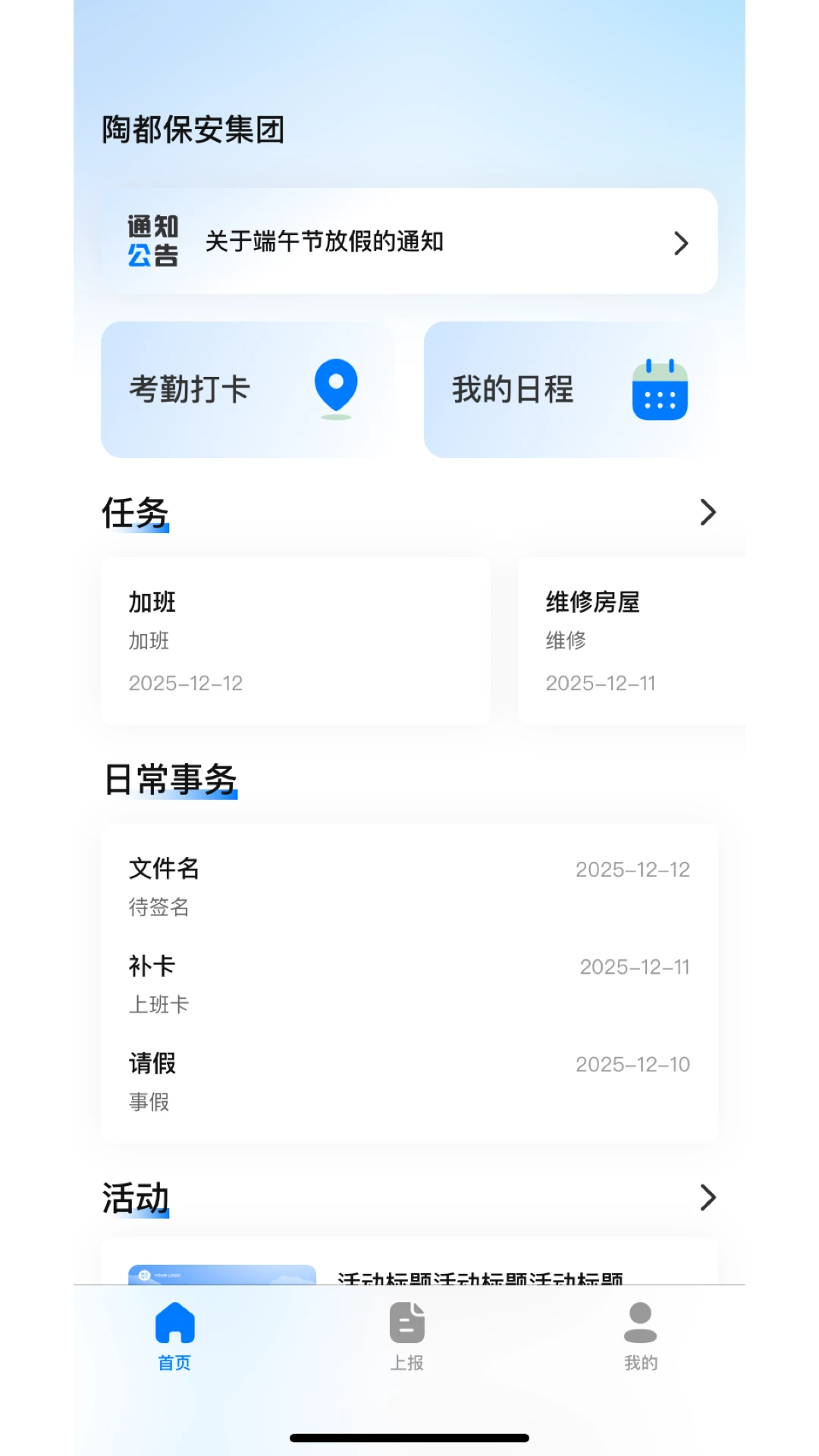The height and width of the screenshot is (1456, 819).
Task: Open the 上报 report icon at bottom
Action: [407, 1325]
